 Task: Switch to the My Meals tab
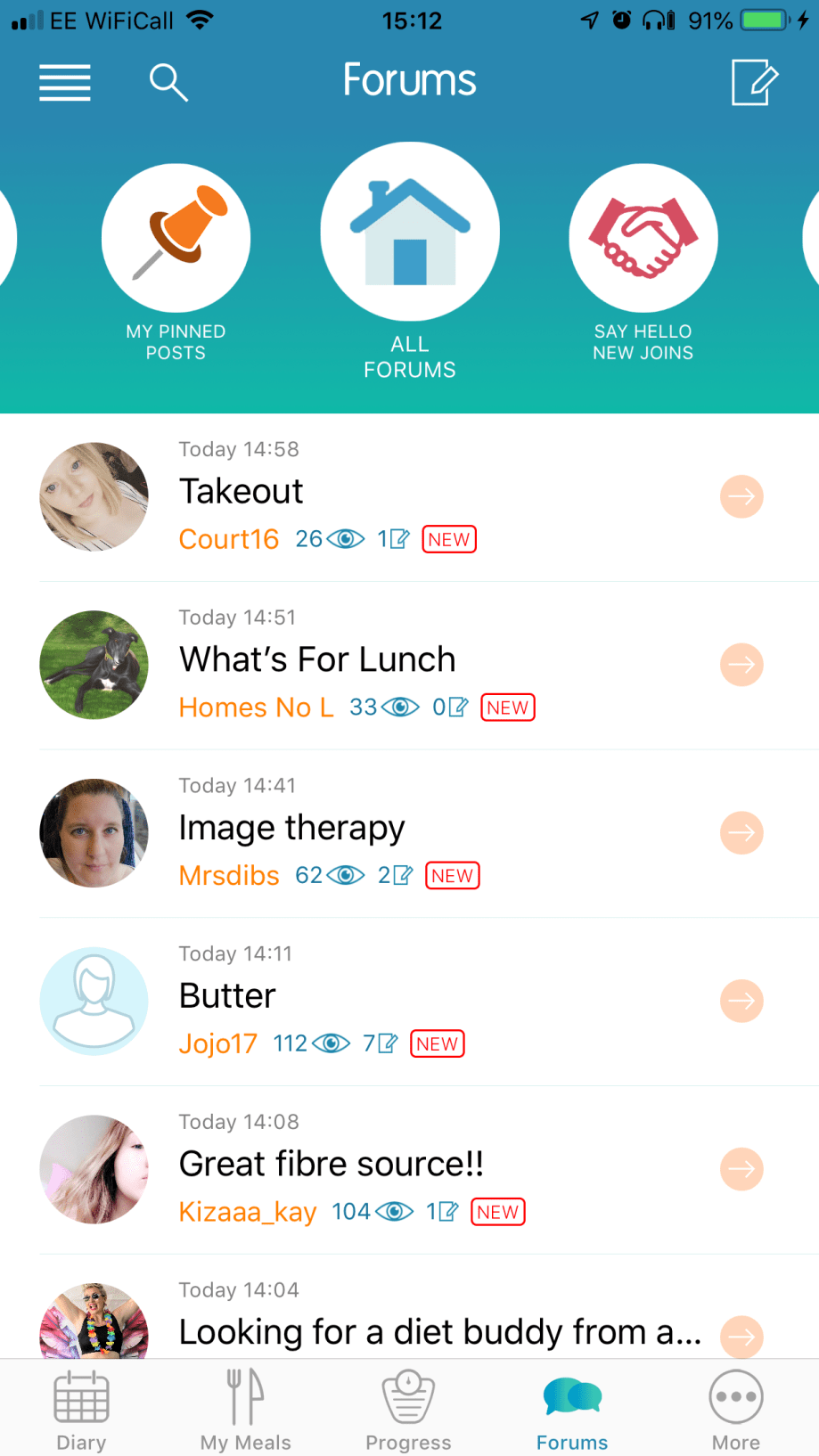pyautogui.click(x=245, y=1410)
